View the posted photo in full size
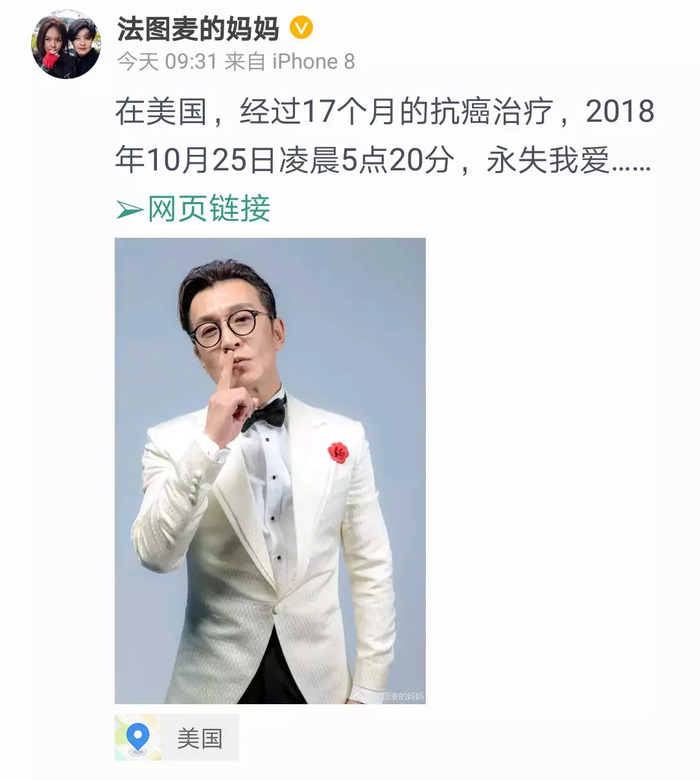 tap(270, 470)
